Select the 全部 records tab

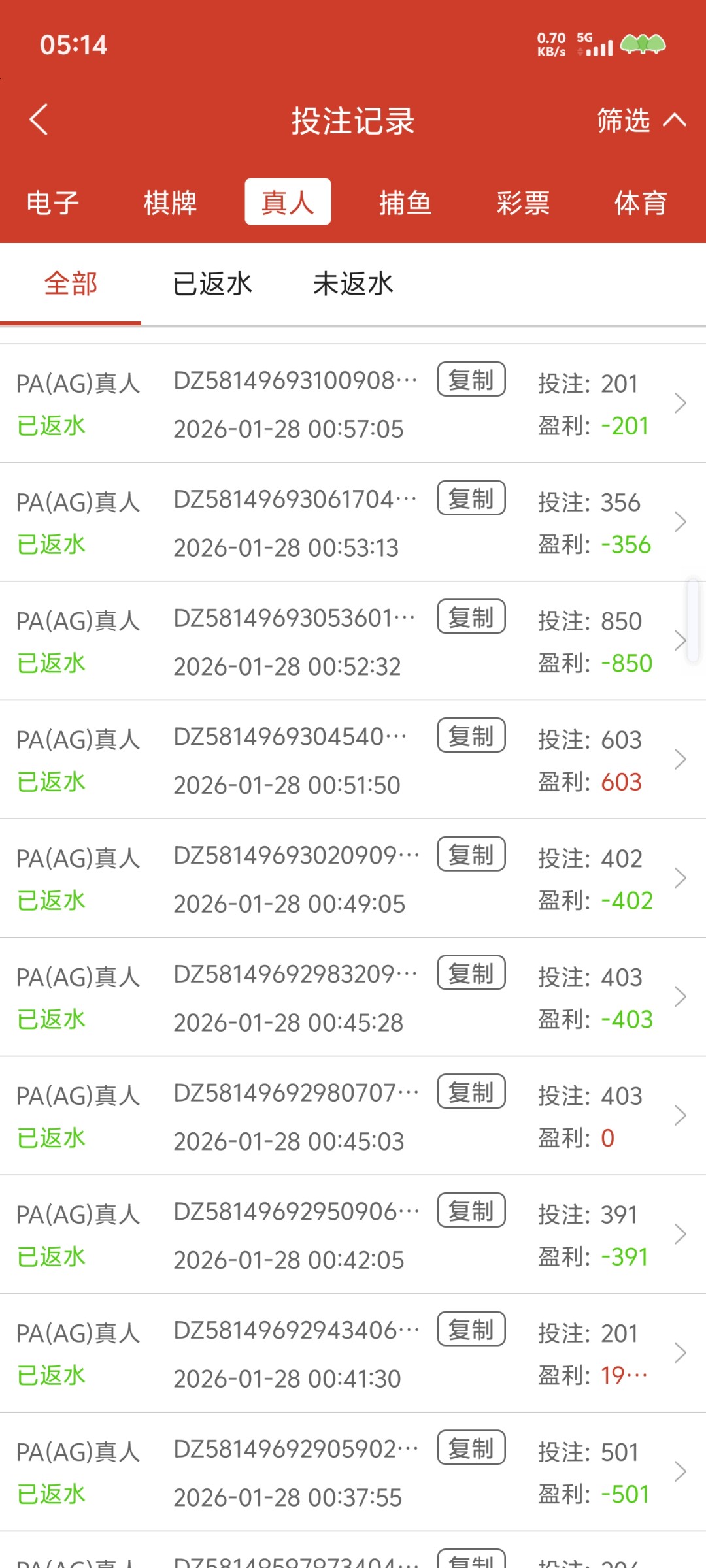71,284
